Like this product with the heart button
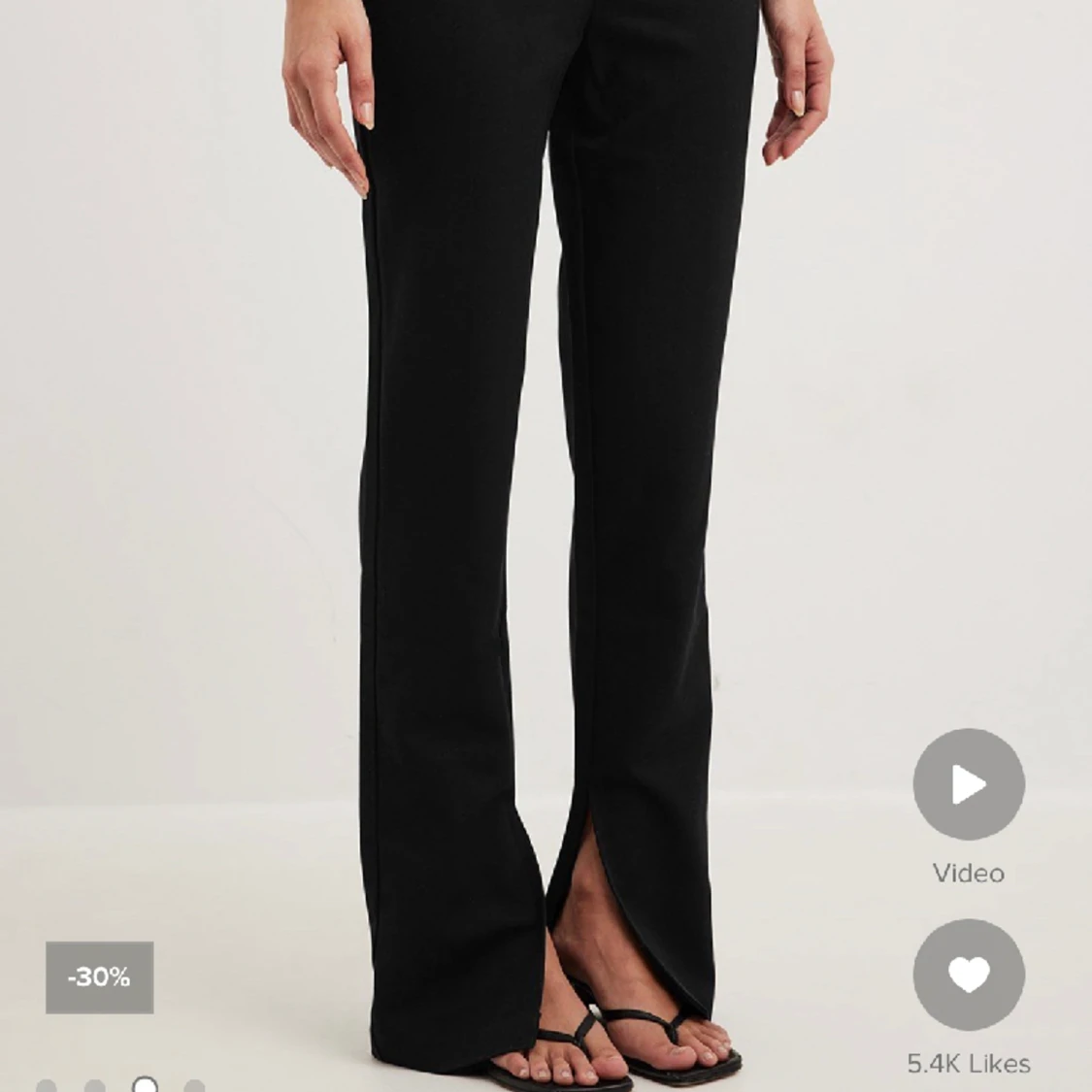This screenshot has width=1092, height=1092. pyautogui.click(x=968, y=974)
